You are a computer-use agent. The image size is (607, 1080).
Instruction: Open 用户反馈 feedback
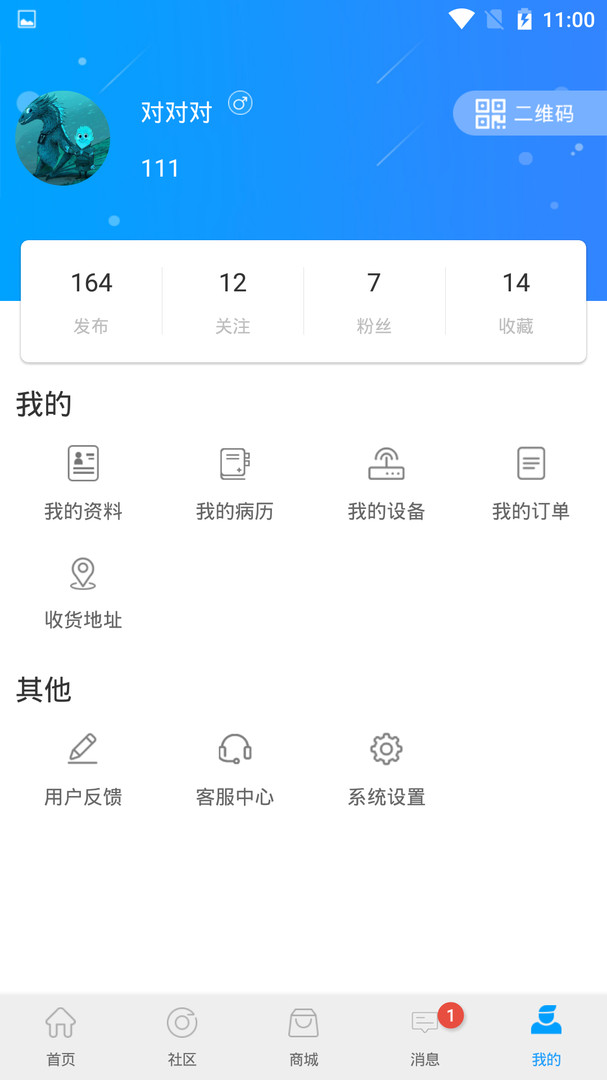pyautogui.click(x=83, y=769)
